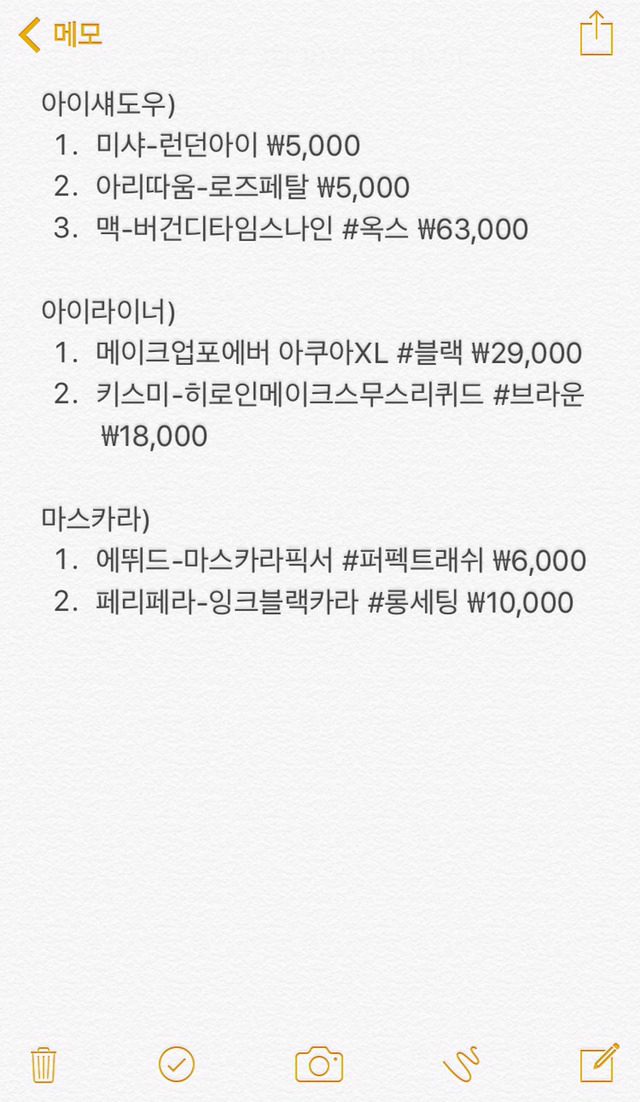Go back to the 메모 list
The image size is (640, 1102).
pos(60,35)
